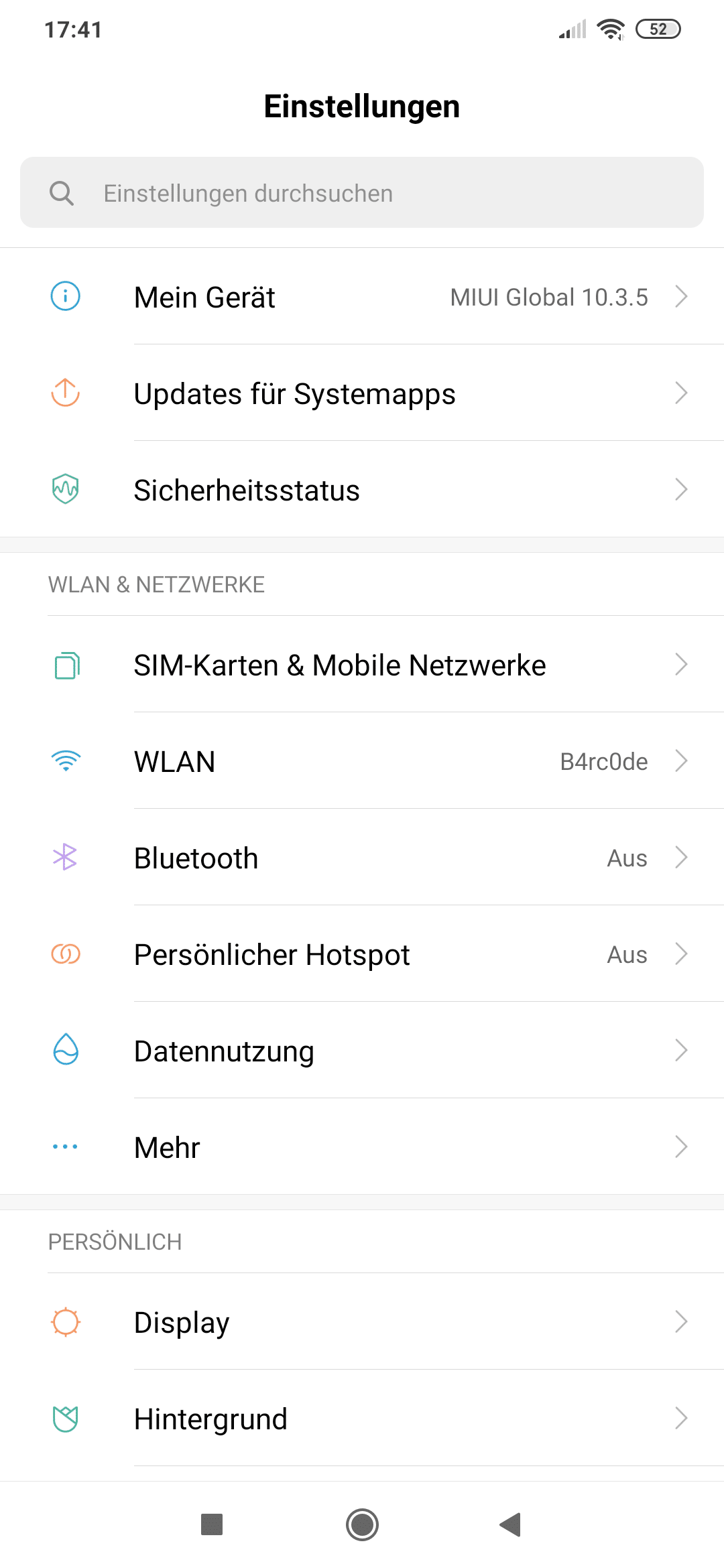Viewport: 724px width, 1568px height.
Task: Select Persönlicher Hotspot
Action: (x=362, y=954)
